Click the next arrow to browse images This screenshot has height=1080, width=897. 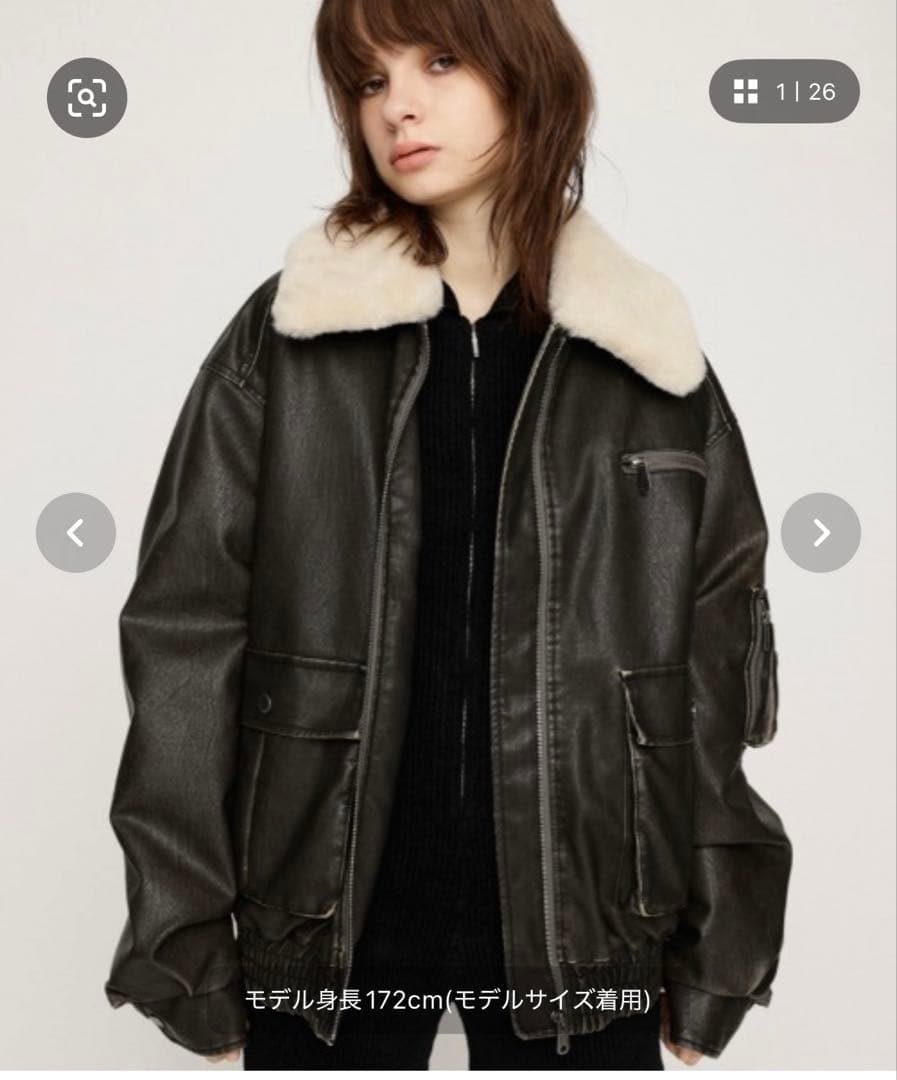tap(820, 532)
